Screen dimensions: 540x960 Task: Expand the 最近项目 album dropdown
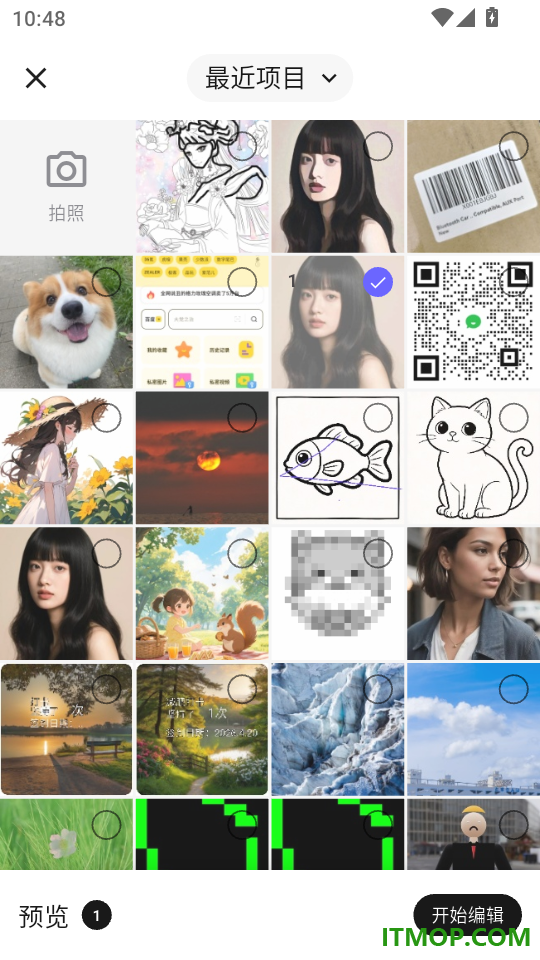(269, 78)
